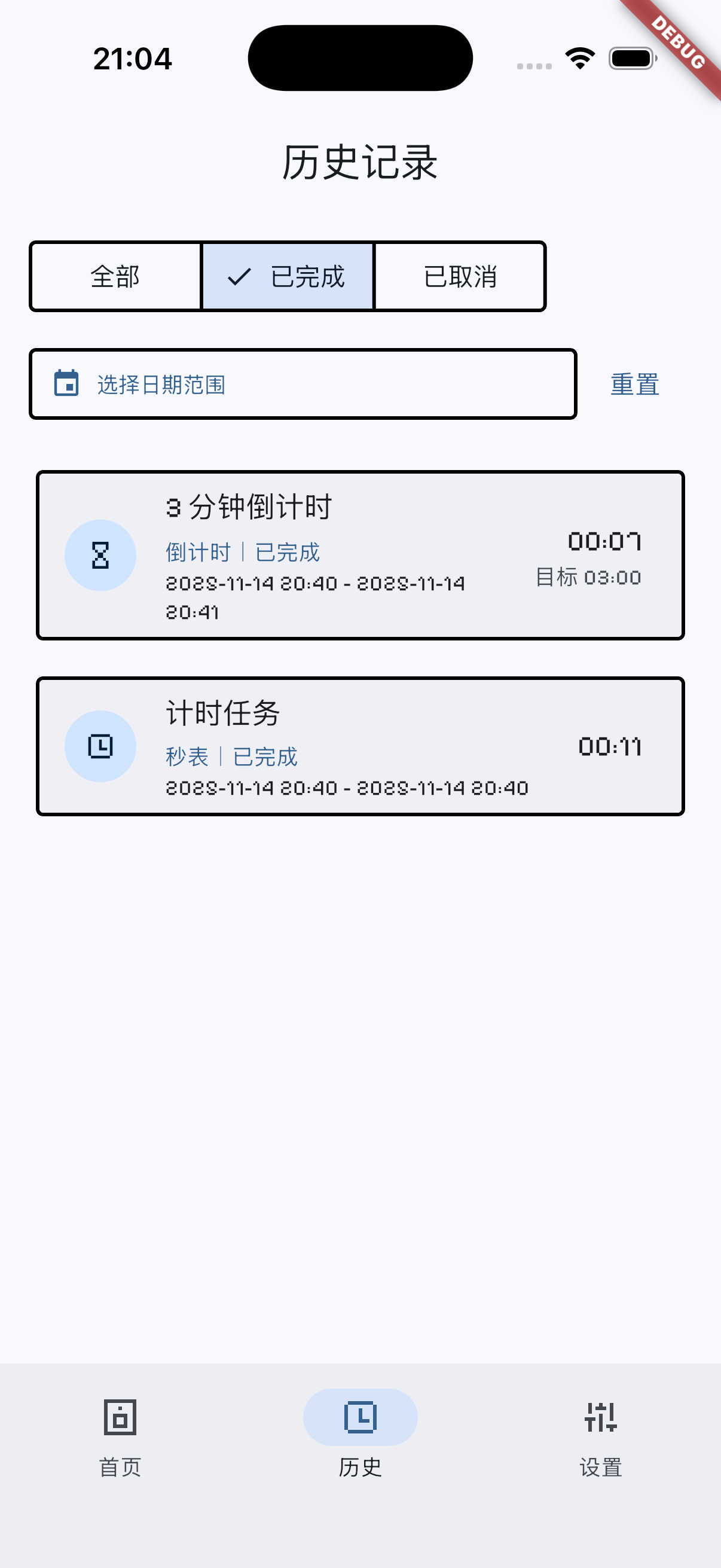
Task: Click the checkmark icon inside 已完成 filter
Action: (239, 277)
